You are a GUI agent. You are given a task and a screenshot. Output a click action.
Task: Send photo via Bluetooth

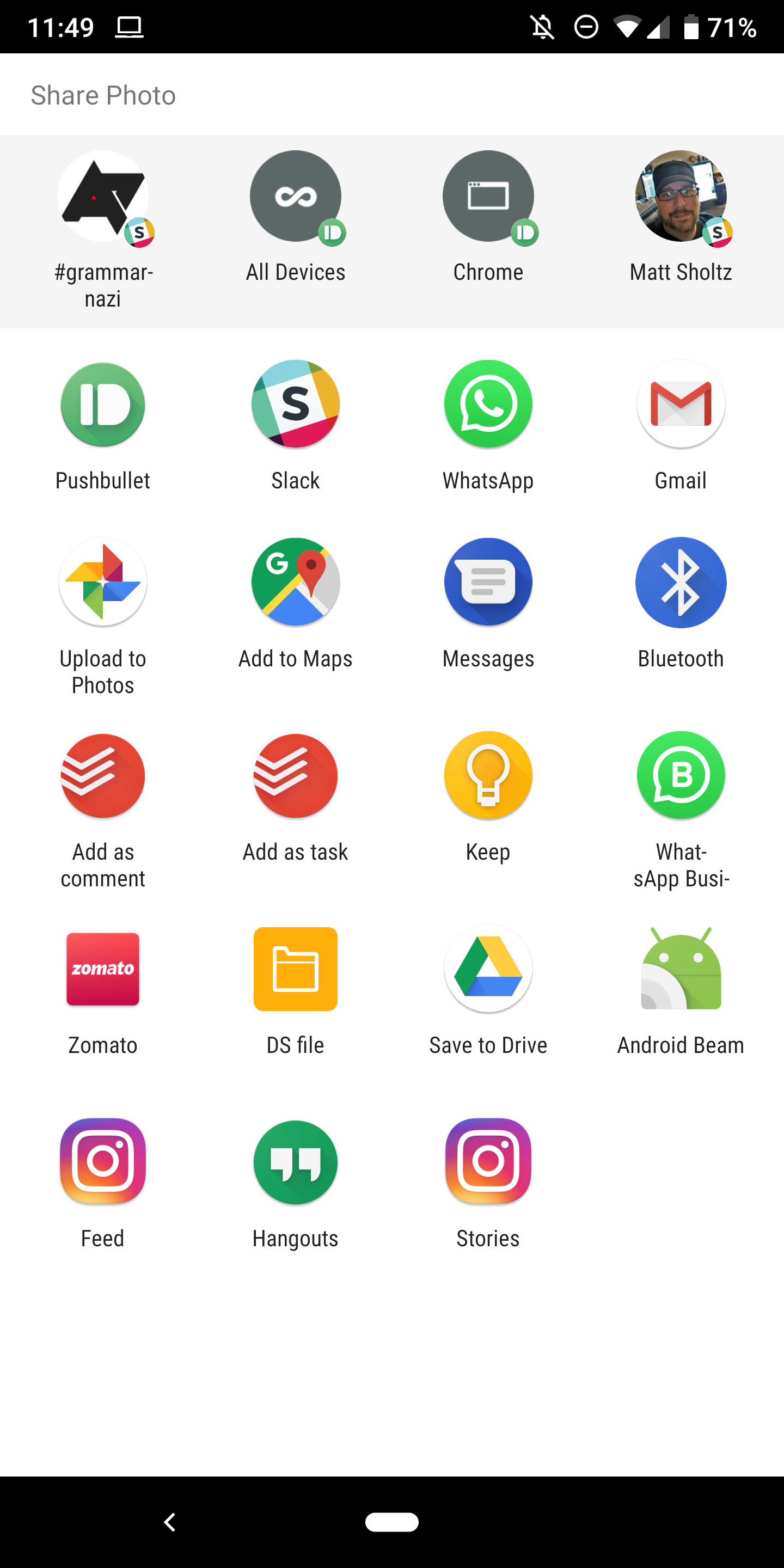pos(680,582)
